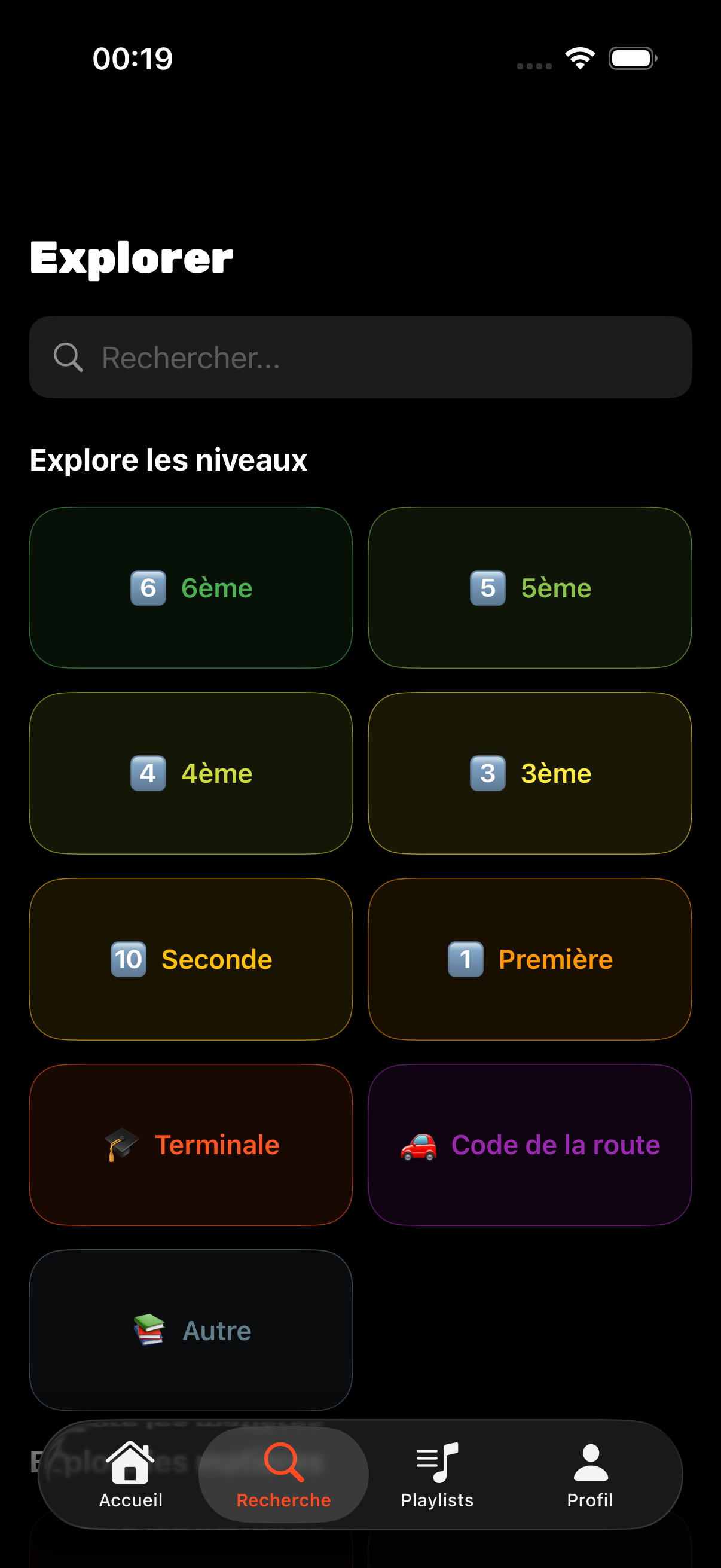
Task: Explore the 4ème level
Action: [191, 773]
